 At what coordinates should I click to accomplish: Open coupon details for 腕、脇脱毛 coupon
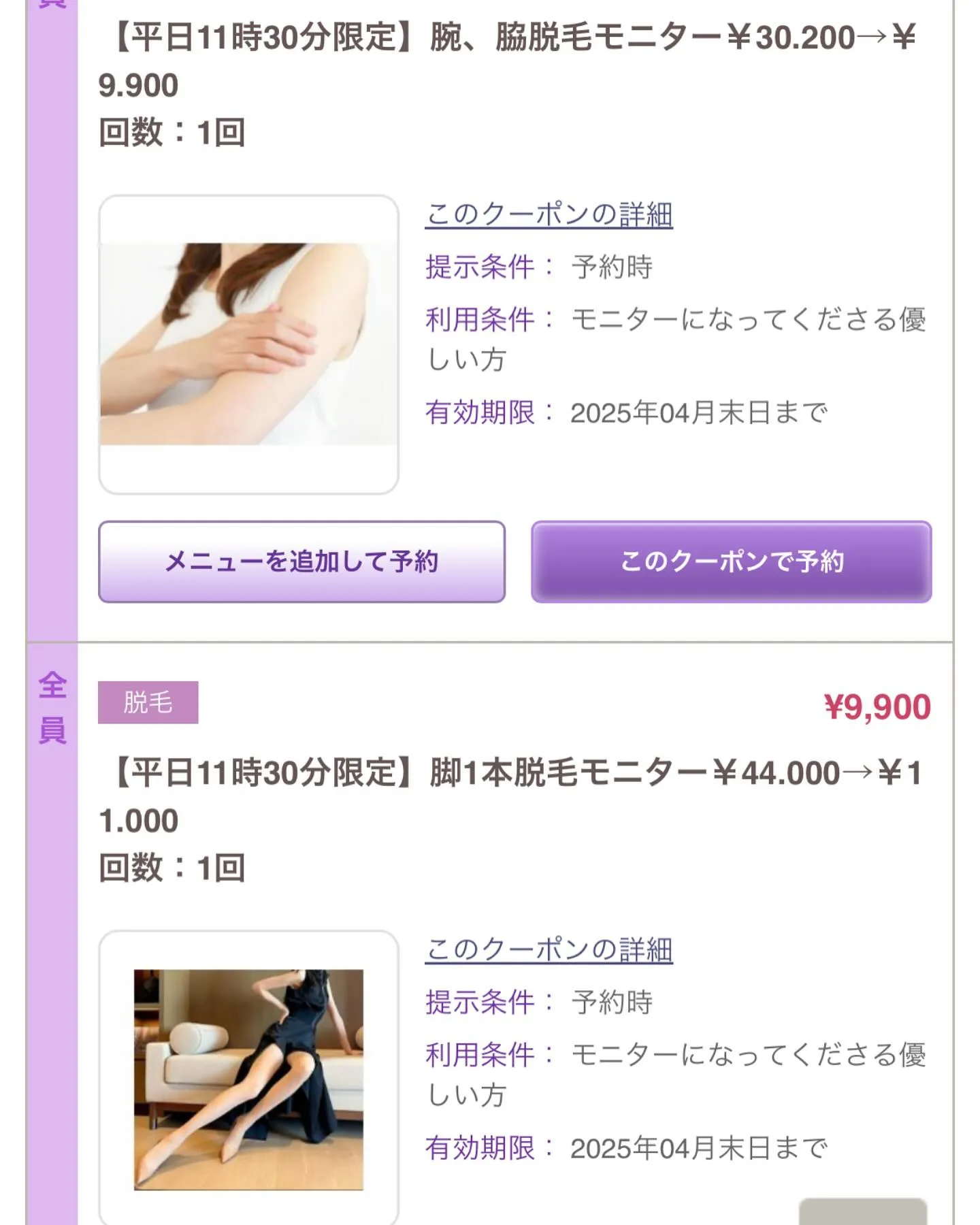(549, 214)
